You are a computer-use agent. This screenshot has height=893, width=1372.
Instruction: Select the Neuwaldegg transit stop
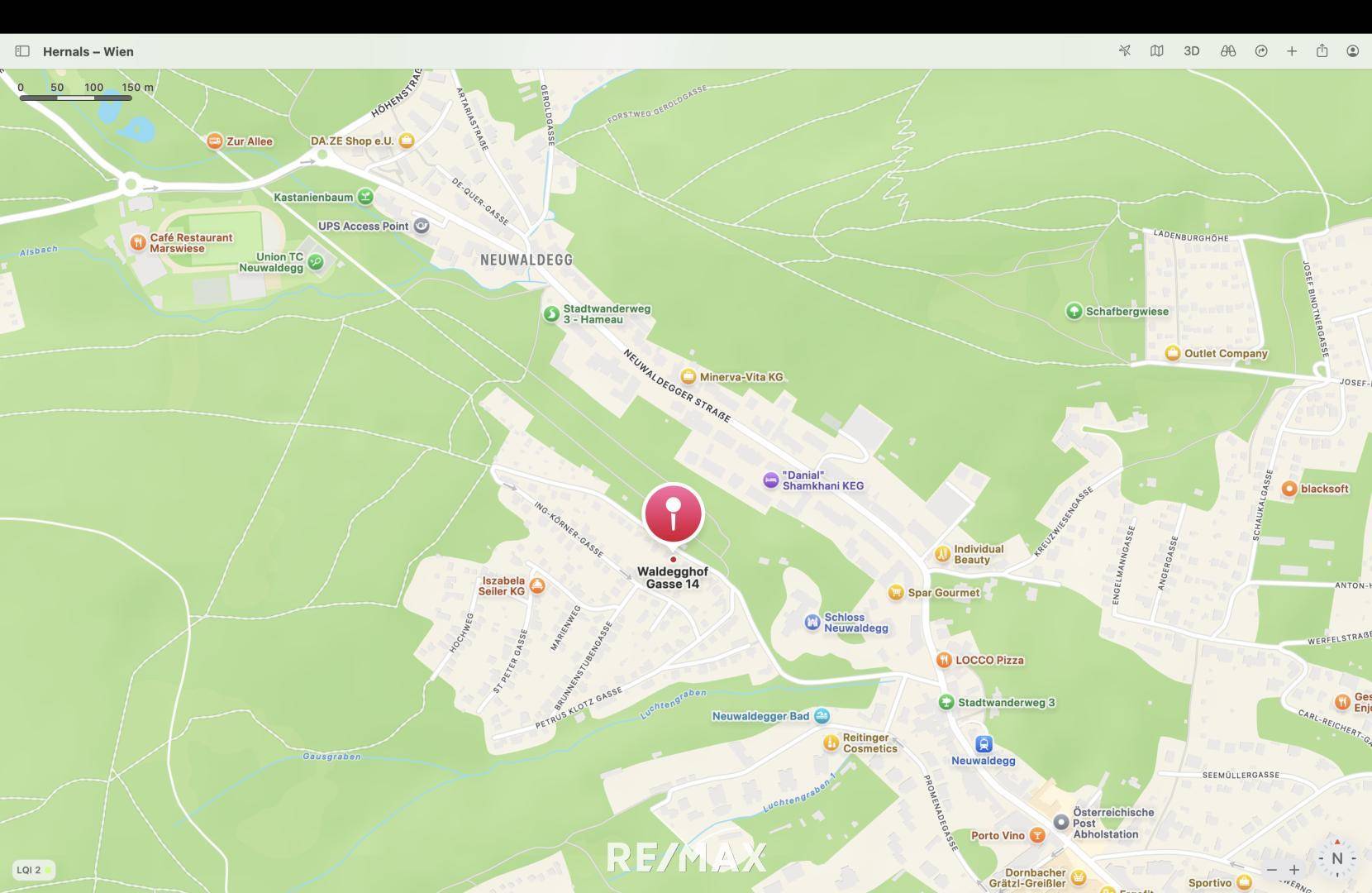[983, 744]
